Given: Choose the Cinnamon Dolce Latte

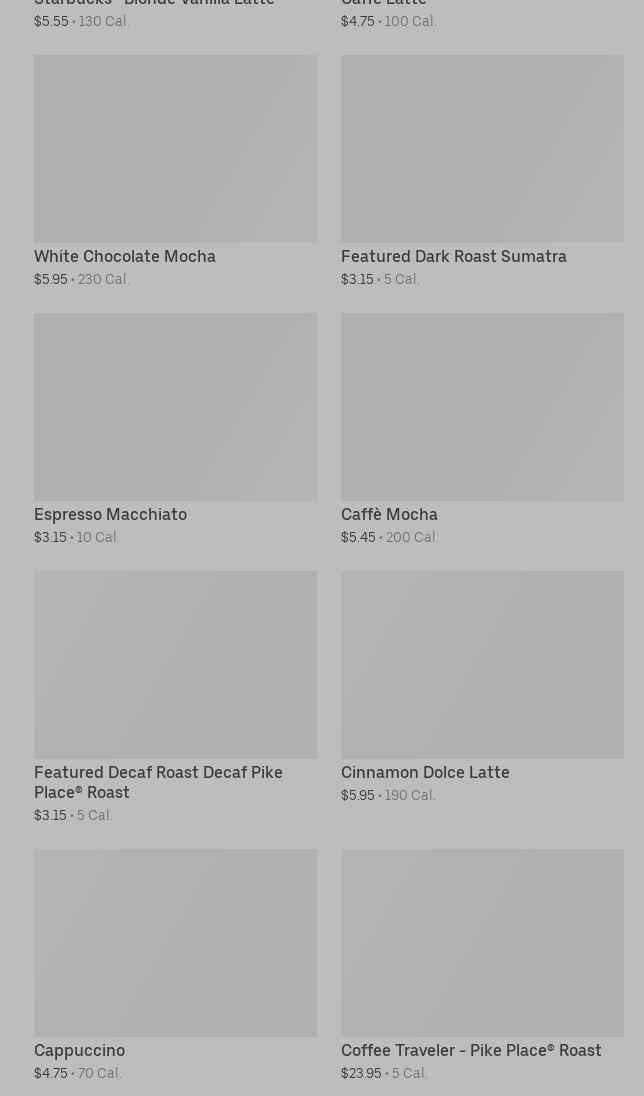Looking at the screenshot, I should [x=482, y=687].
